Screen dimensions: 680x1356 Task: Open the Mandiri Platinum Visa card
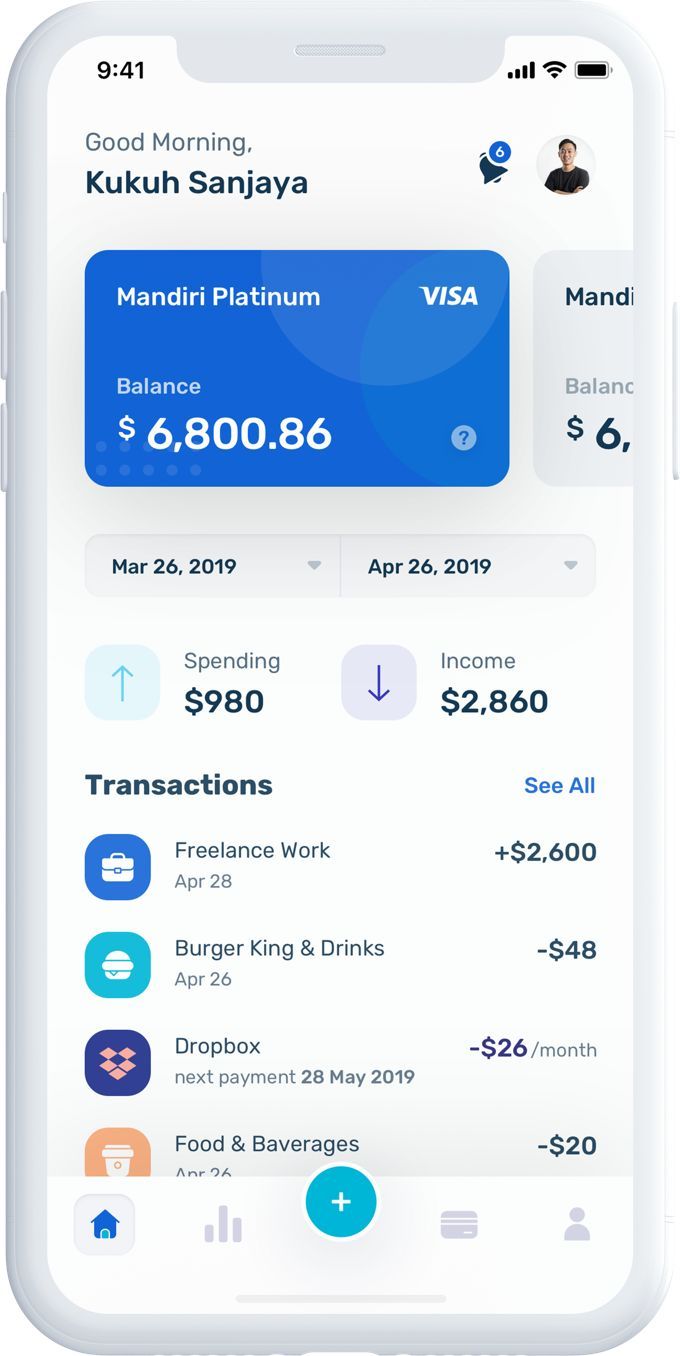point(296,367)
